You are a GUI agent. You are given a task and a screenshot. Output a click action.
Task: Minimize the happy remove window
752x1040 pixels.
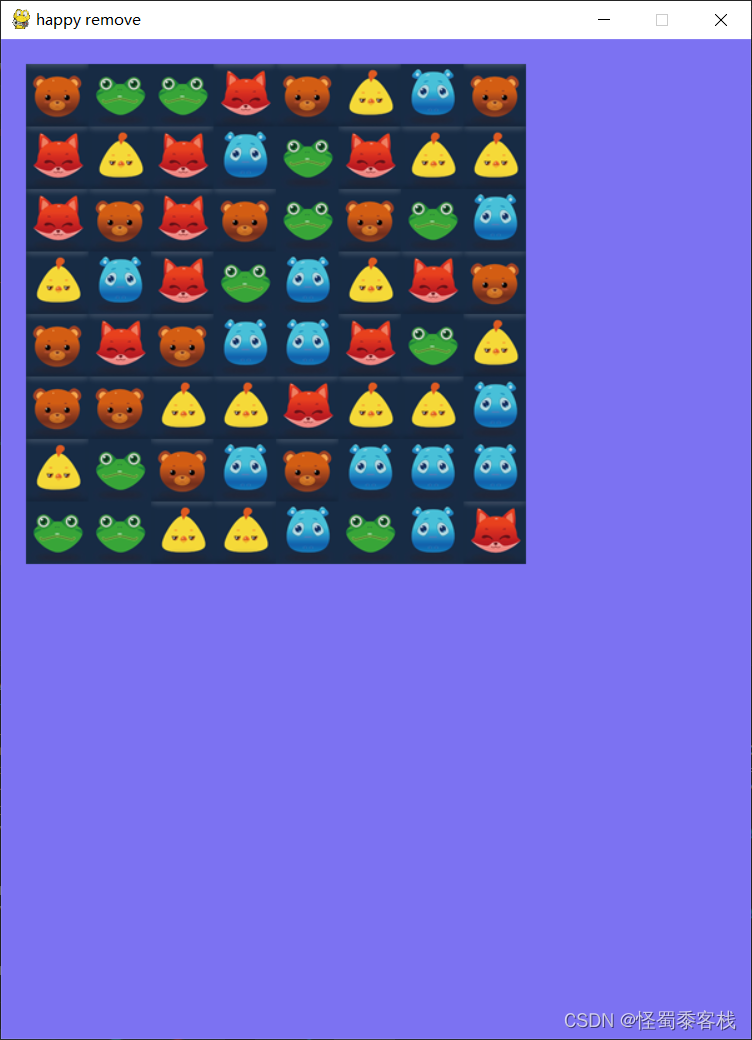click(x=603, y=20)
